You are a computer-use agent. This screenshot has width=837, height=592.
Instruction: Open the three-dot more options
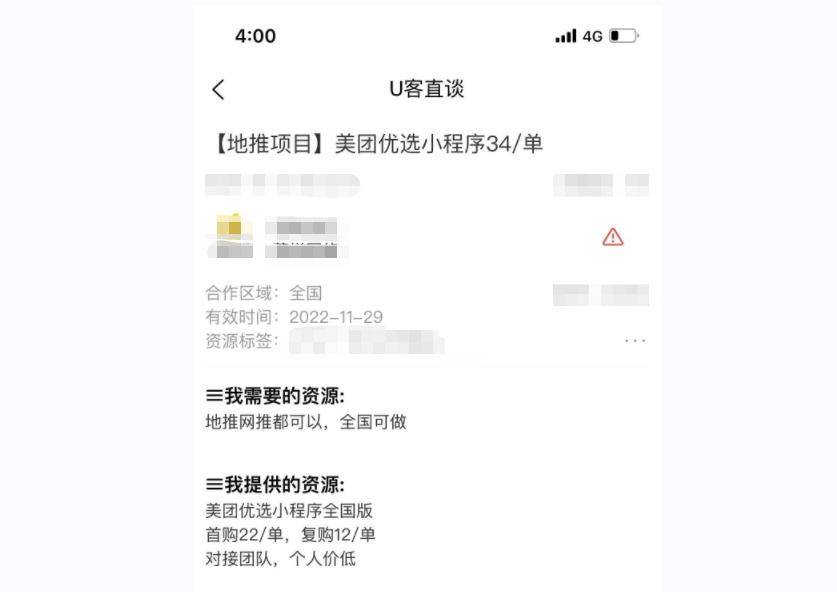pos(635,341)
